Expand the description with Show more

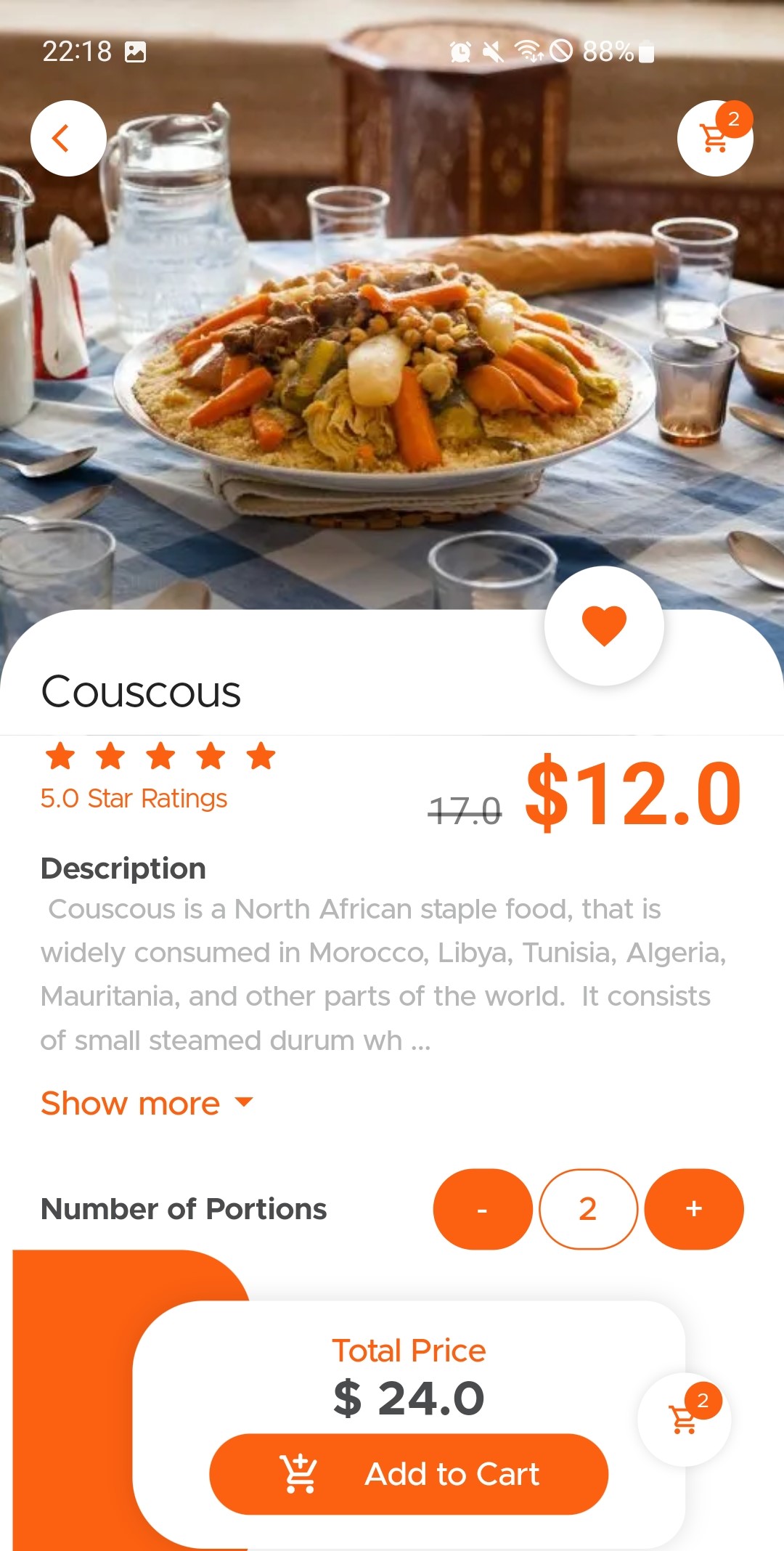click(147, 1103)
